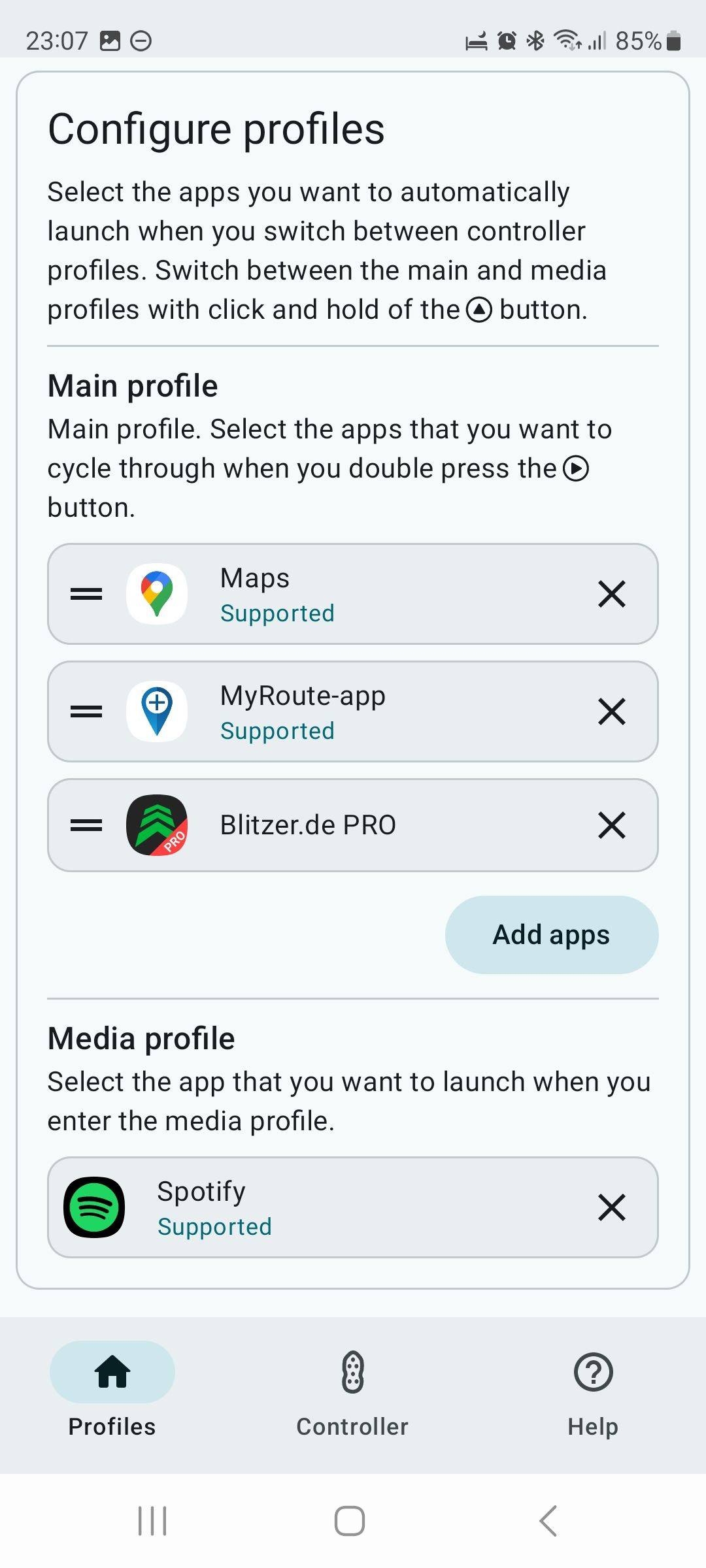Tap the MyRoute-app icon
Image resolution: width=706 pixels, height=1568 pixels.
[158, 711]
